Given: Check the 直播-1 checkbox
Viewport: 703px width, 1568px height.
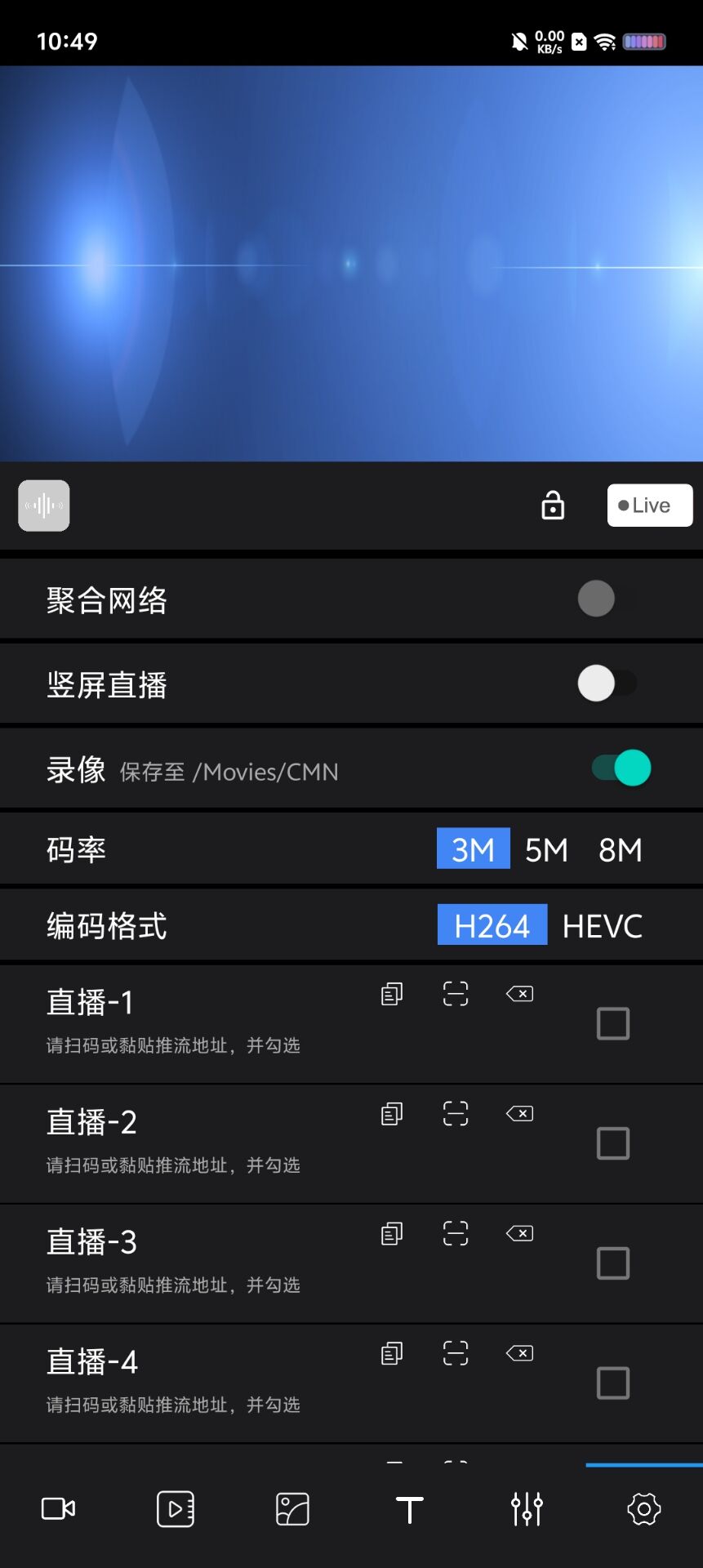Looking at the screenshot, I should 613,1023.
